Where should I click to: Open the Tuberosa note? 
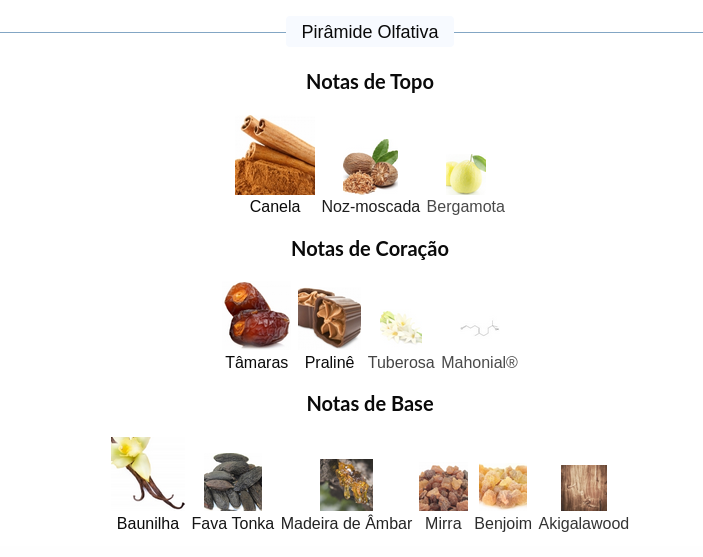click(x=401, y=340)
